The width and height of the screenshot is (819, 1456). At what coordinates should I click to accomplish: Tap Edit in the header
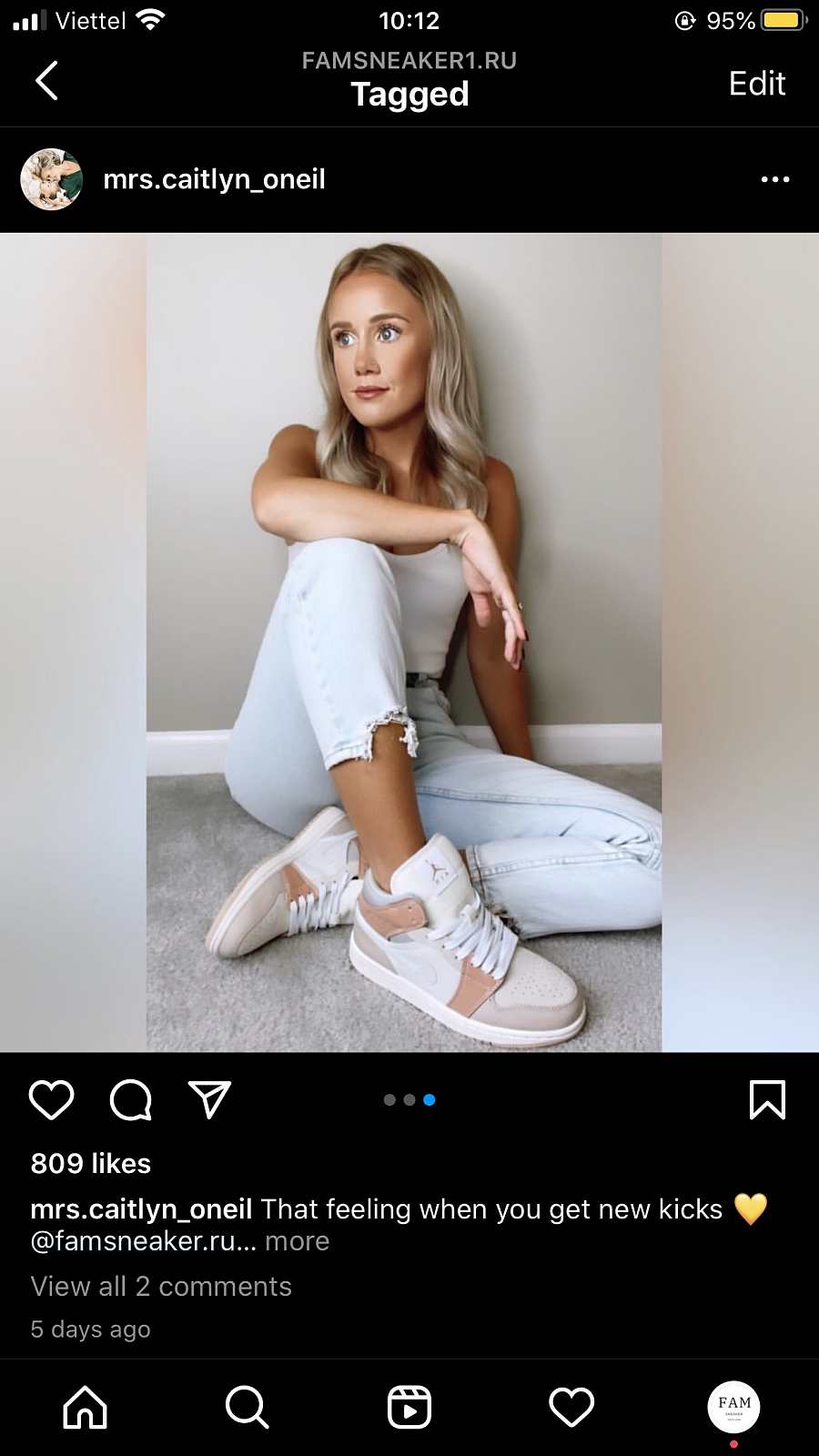pyautogui.click(x=756, y=84)
